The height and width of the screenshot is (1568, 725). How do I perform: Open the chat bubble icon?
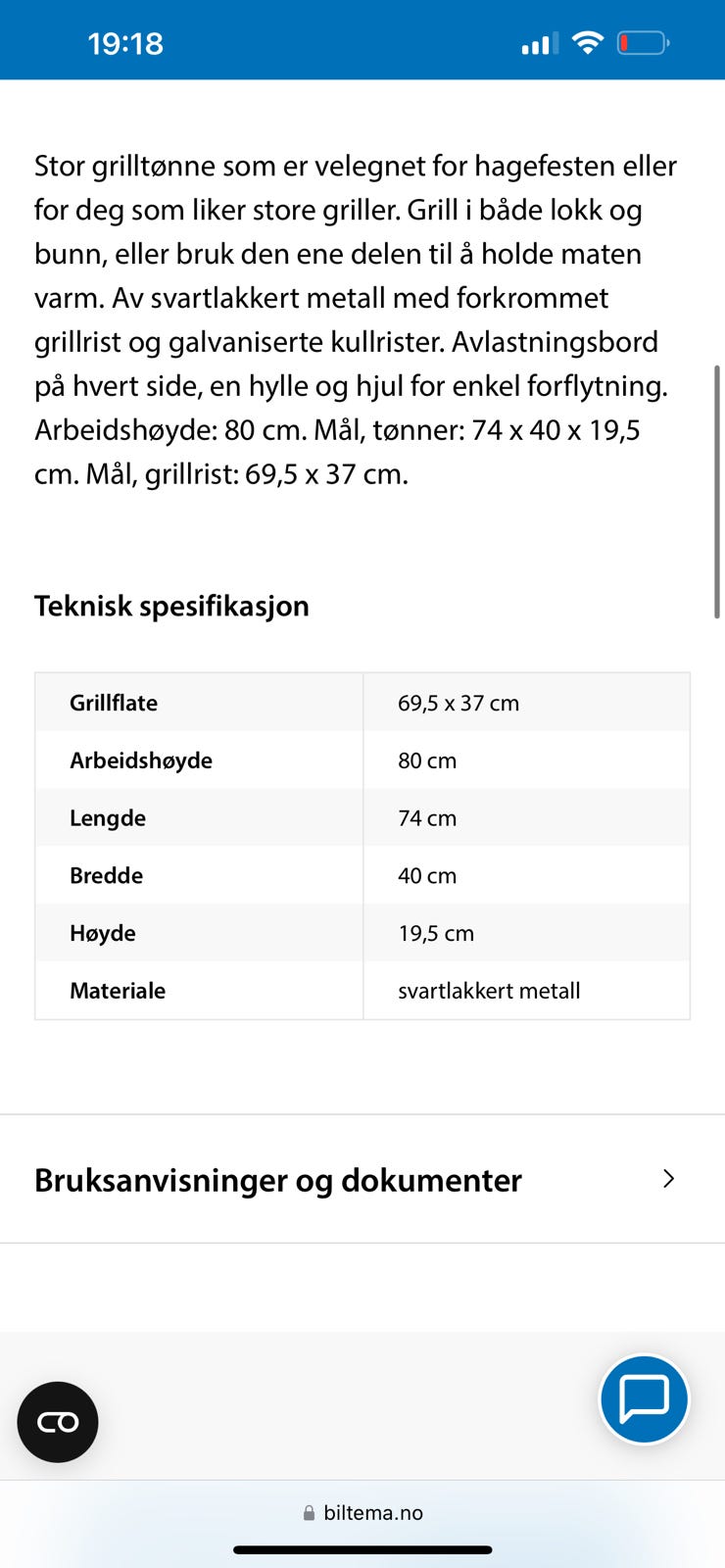coord(644,1399)
